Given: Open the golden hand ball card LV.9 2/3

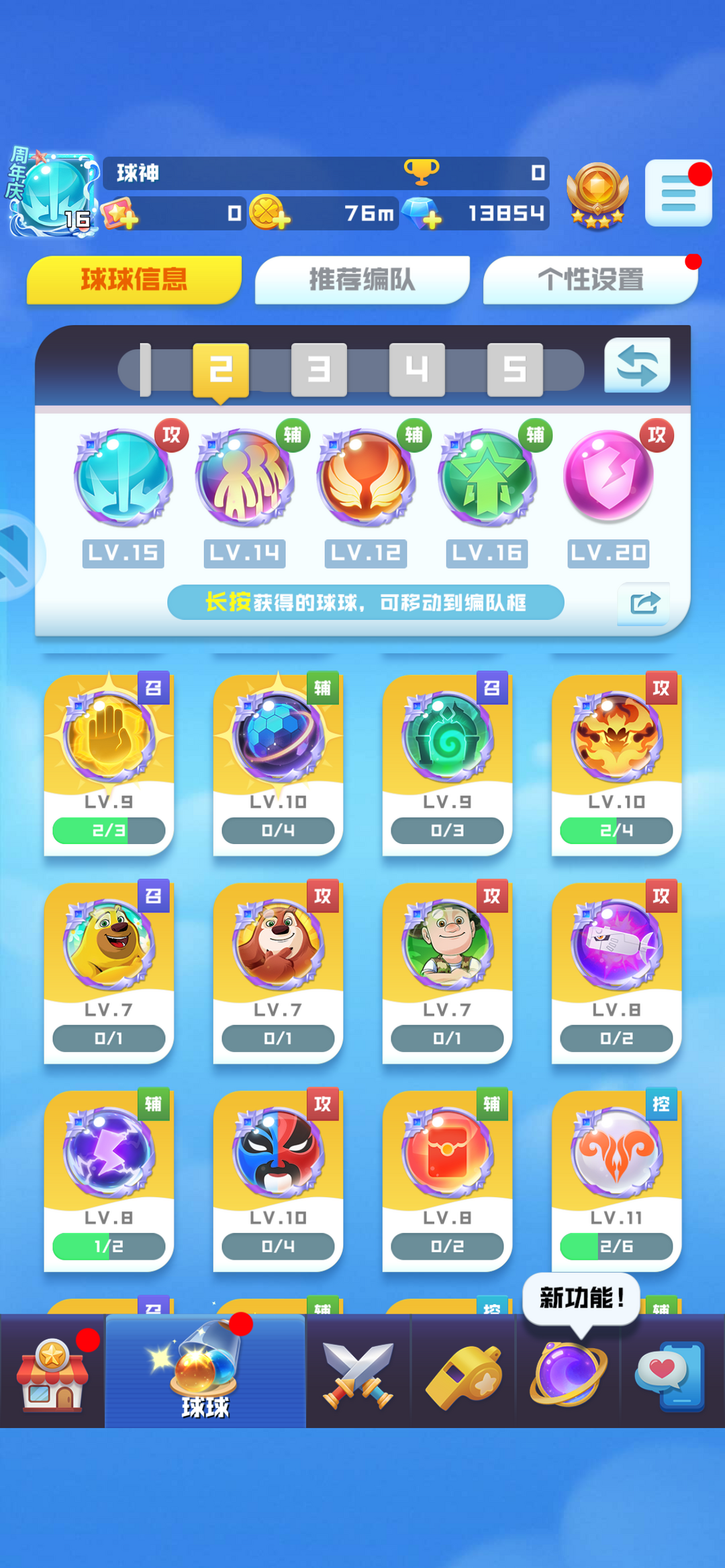Looking at the screenshot, I should coord(109,765).
